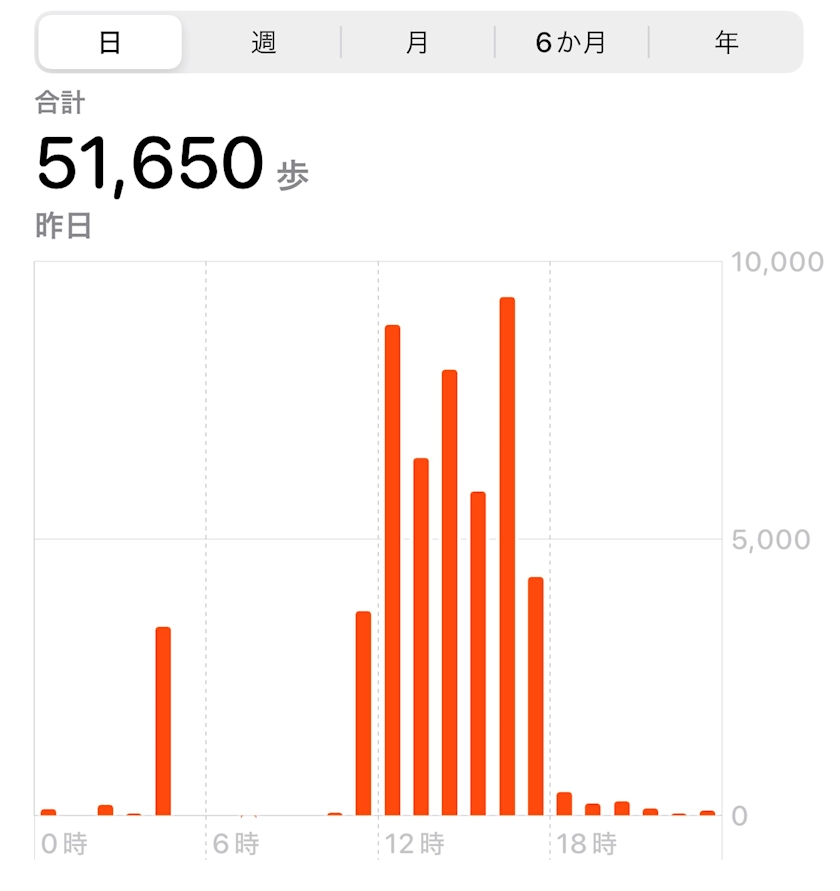The width and height of the screenshot is (840, 891).
Task: Switch to the 年 (year) view
Action: (726, 42)
